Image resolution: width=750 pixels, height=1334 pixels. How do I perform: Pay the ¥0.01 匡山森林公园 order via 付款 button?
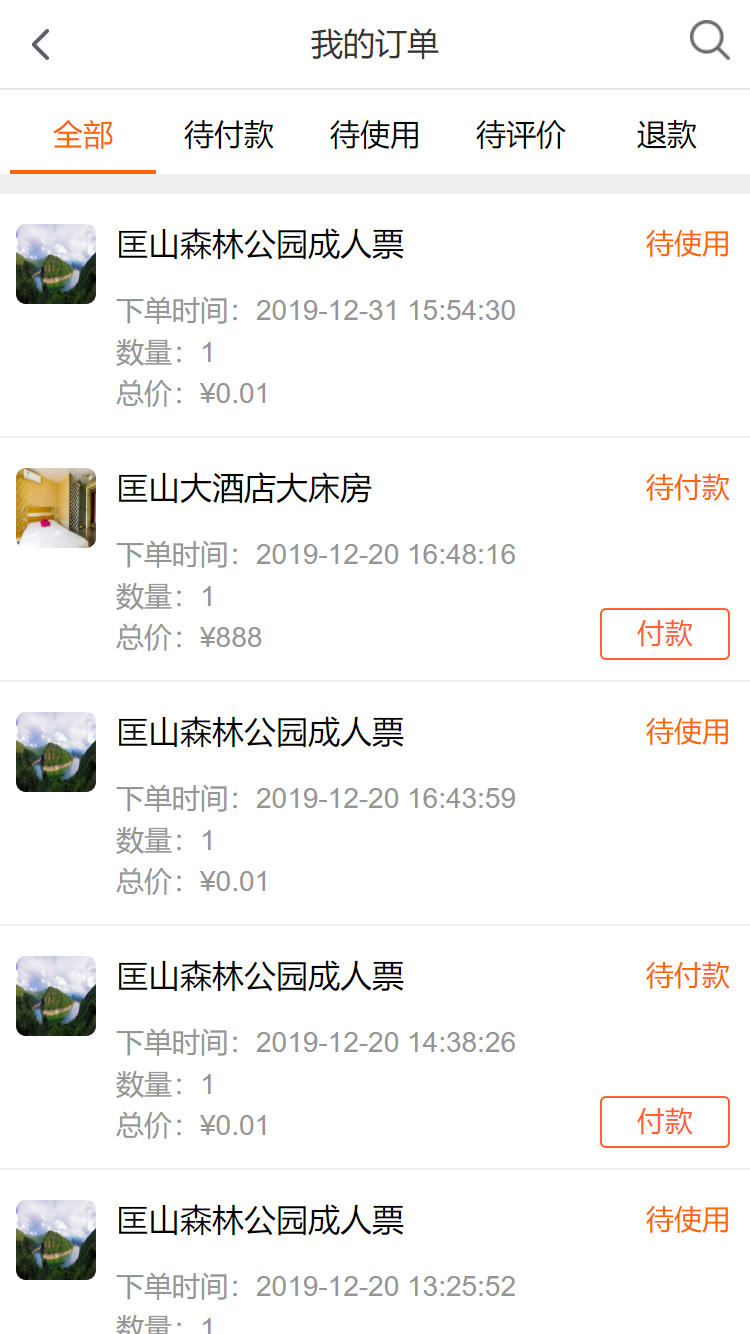pos(664,1122)
